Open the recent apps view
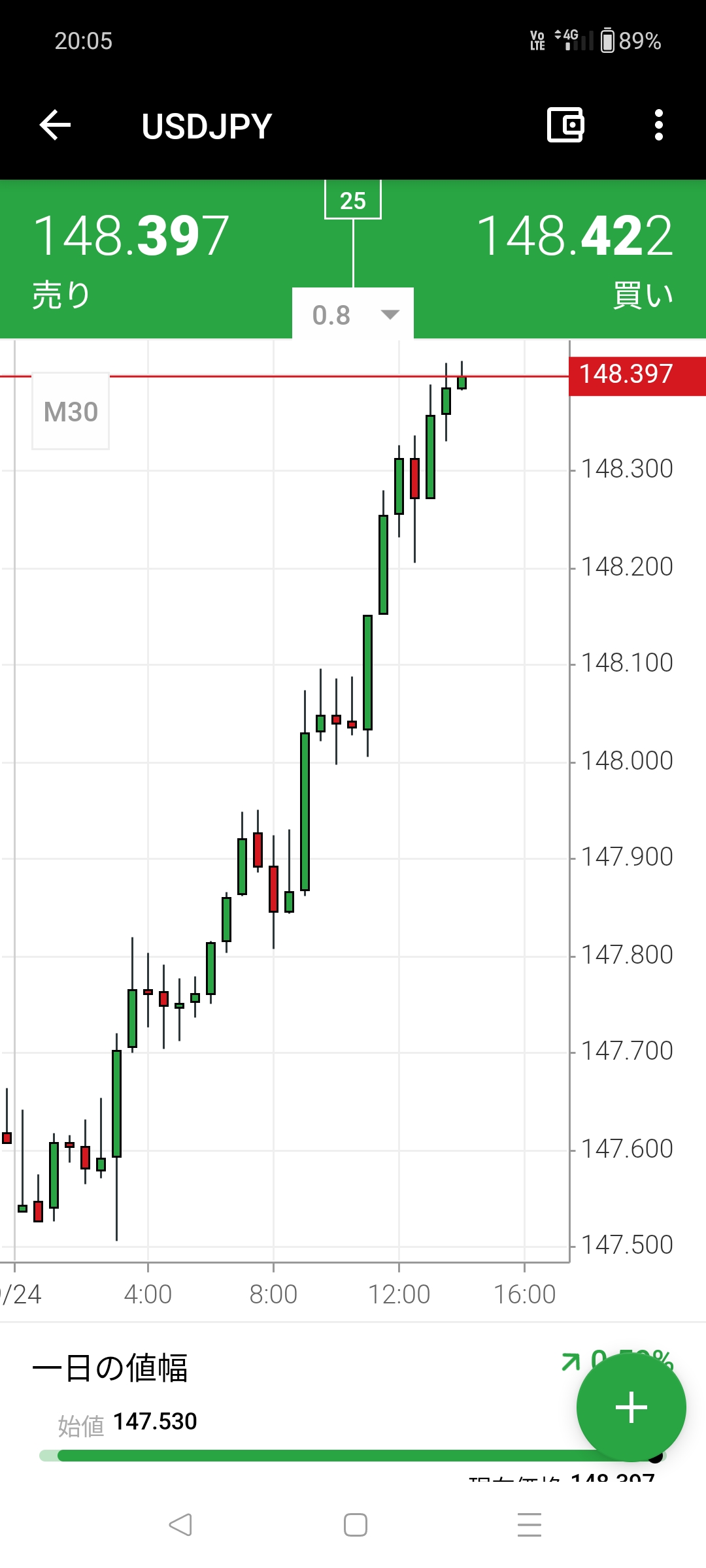Viewport: 706px width, 1568px height. pos(529,1525)
